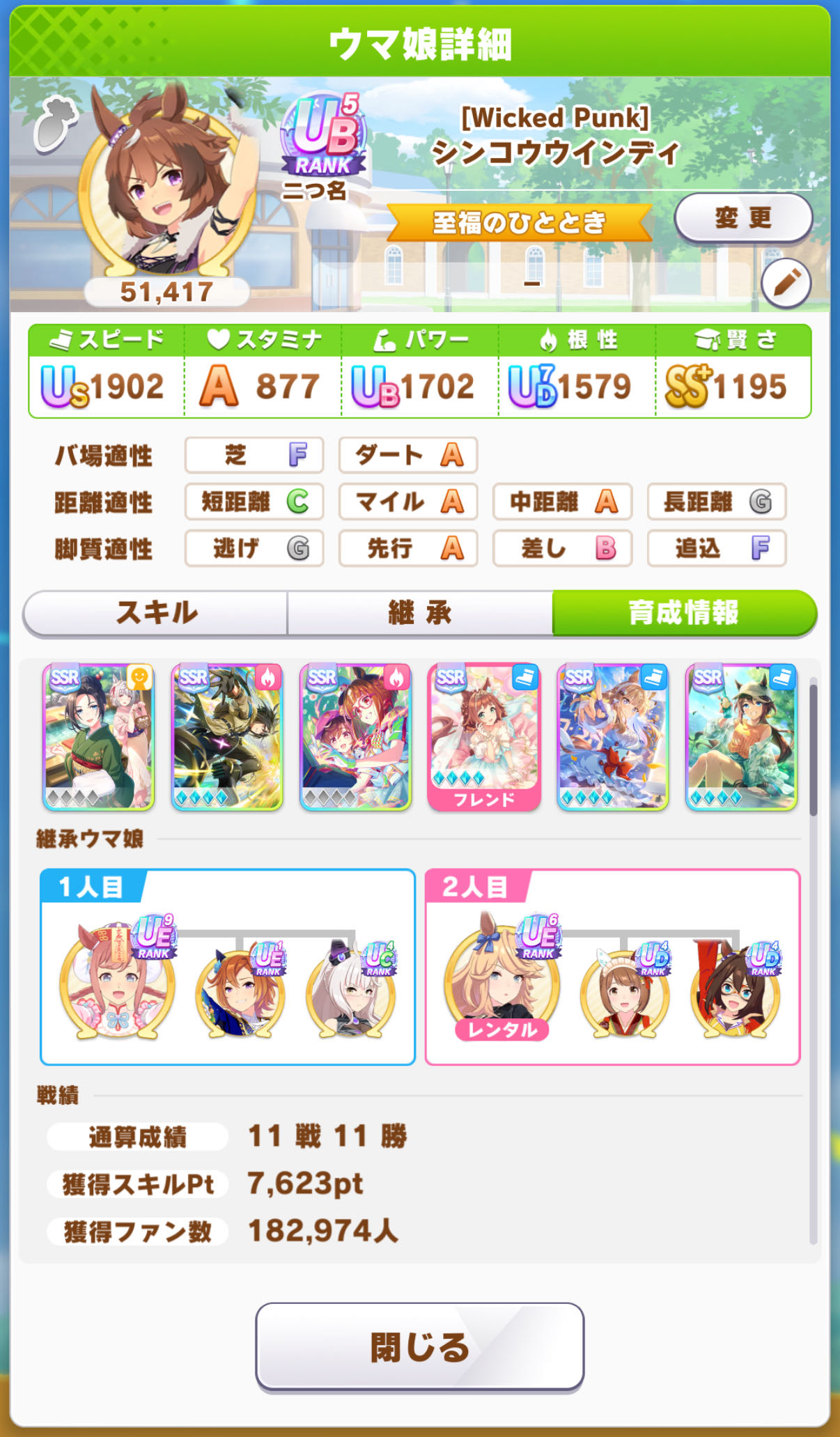The height and width of the screenshot is (1437, 840).
Task: Switch to the 継承 tab
Action: pos(420,613)
